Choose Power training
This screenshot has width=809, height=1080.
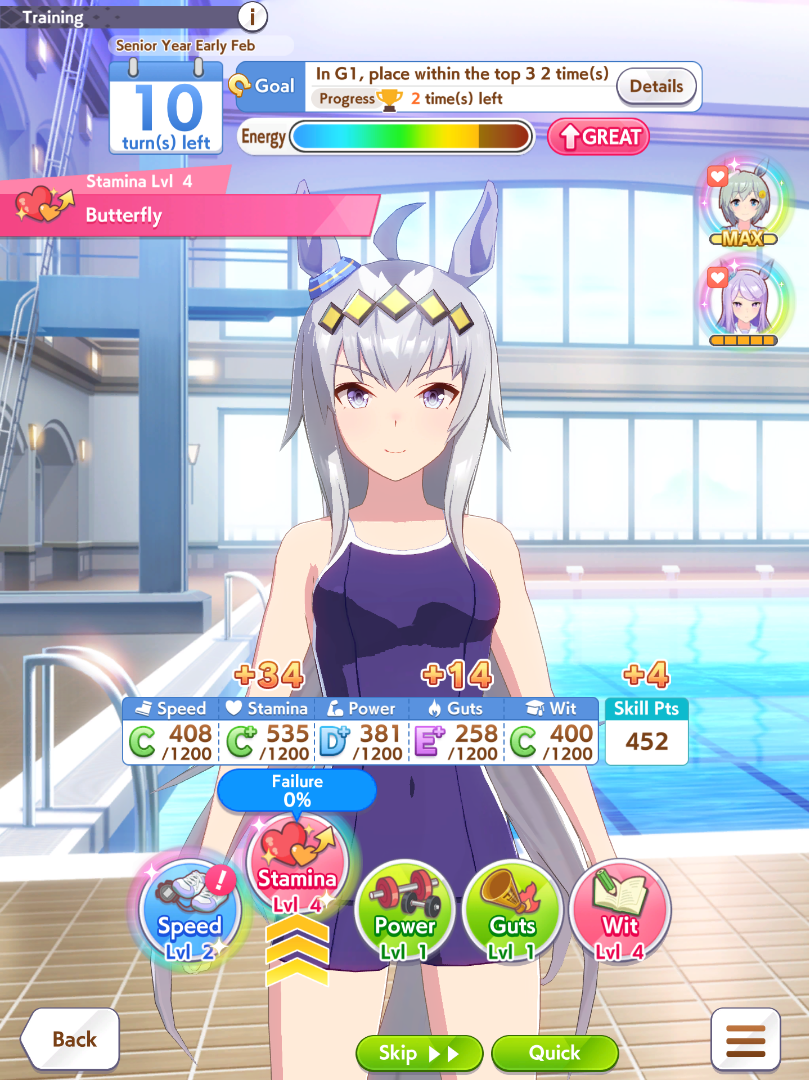pyautogui.click(x=404, y=911)
